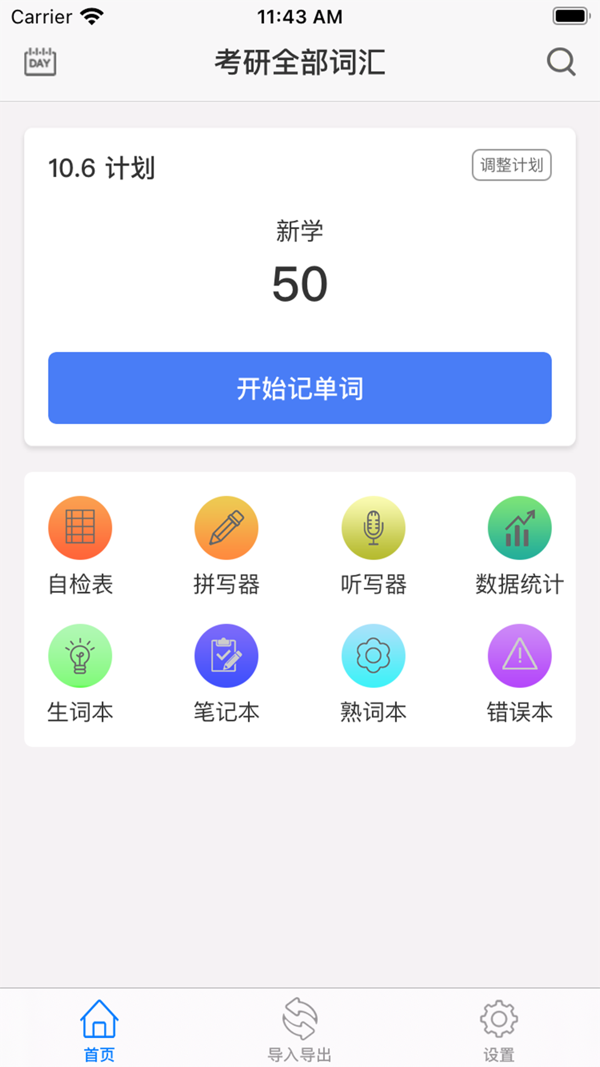The width and height of the screenshot is (600, 1067).
Task: Tap the 调整计划 button
Action: tap(511, 165)
